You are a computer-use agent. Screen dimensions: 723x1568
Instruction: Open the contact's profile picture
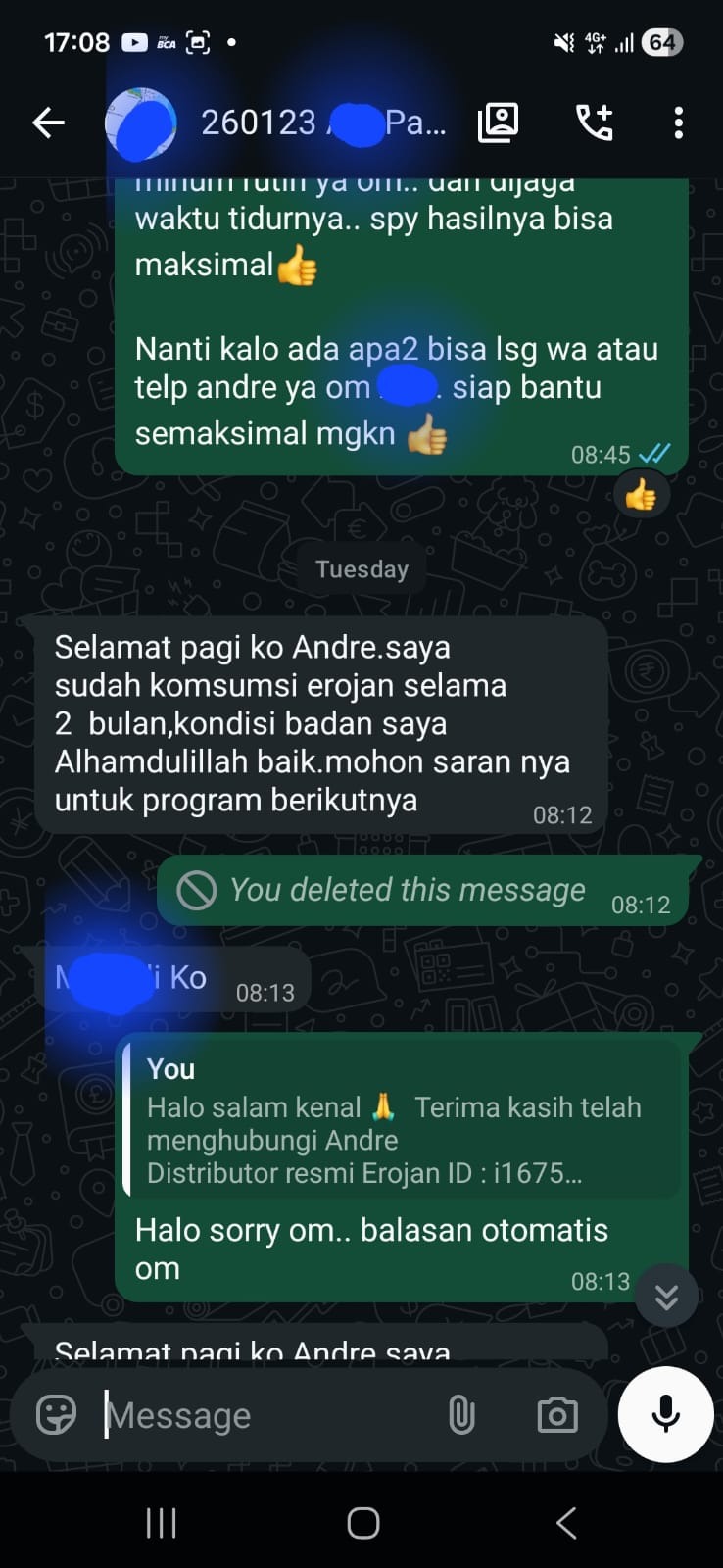tap(140, 123)
